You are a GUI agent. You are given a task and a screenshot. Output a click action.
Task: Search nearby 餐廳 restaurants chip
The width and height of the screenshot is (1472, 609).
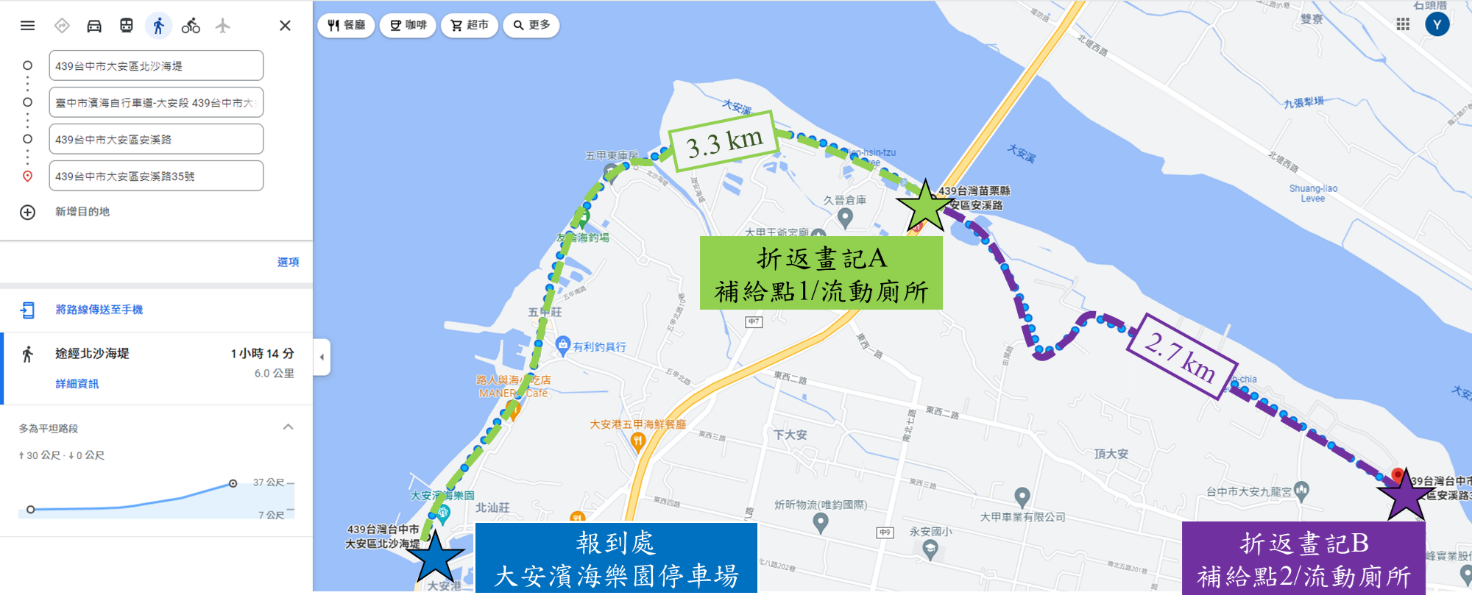346,26
